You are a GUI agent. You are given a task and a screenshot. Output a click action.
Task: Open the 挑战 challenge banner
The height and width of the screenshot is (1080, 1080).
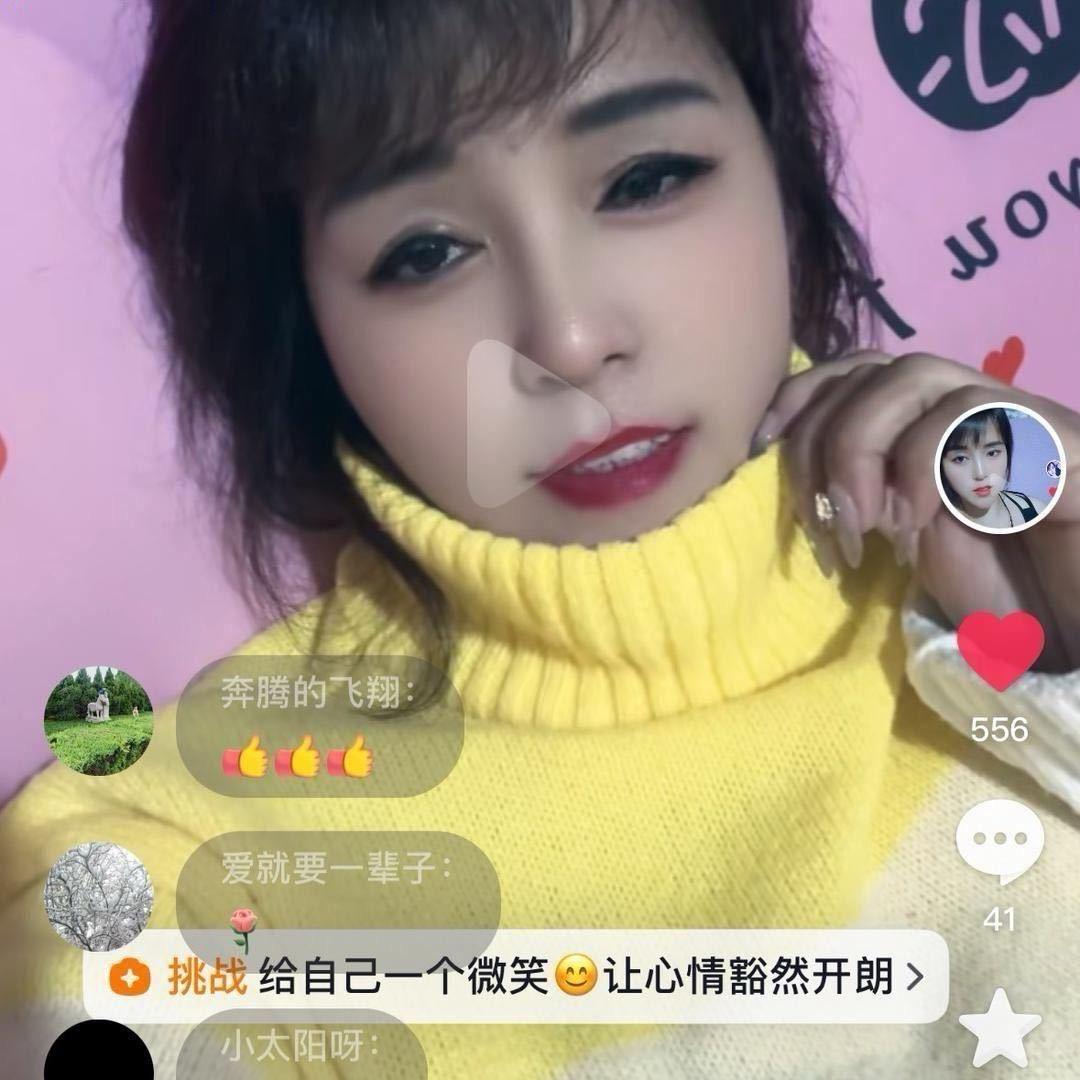[x=516, y=976]
